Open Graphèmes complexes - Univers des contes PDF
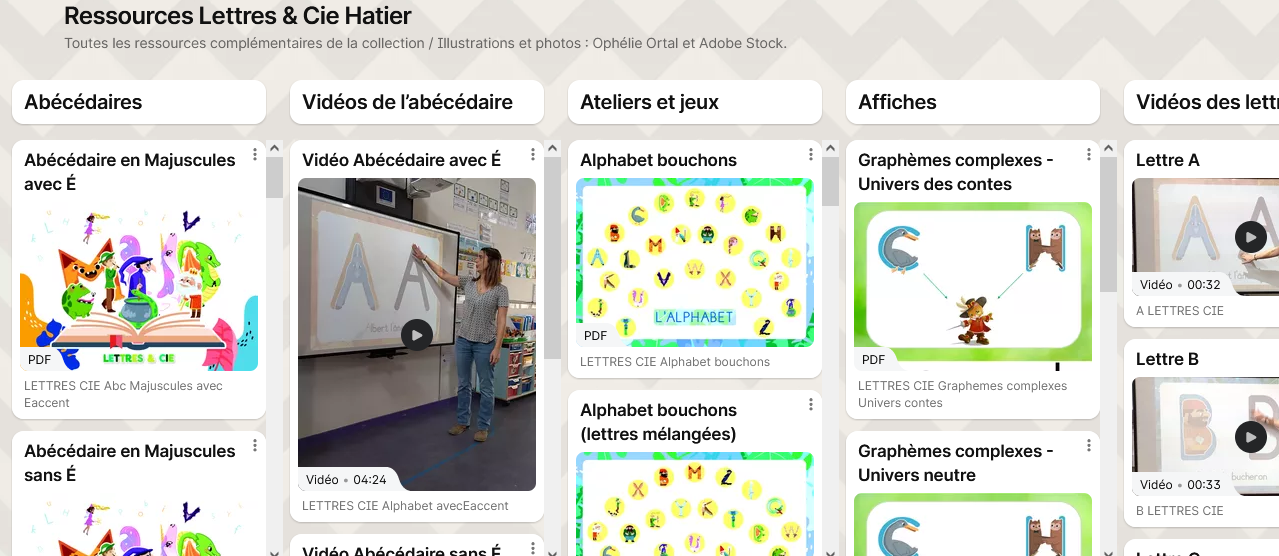The width and height of the screenshot is (1279, 556). [x=973, y=287]
